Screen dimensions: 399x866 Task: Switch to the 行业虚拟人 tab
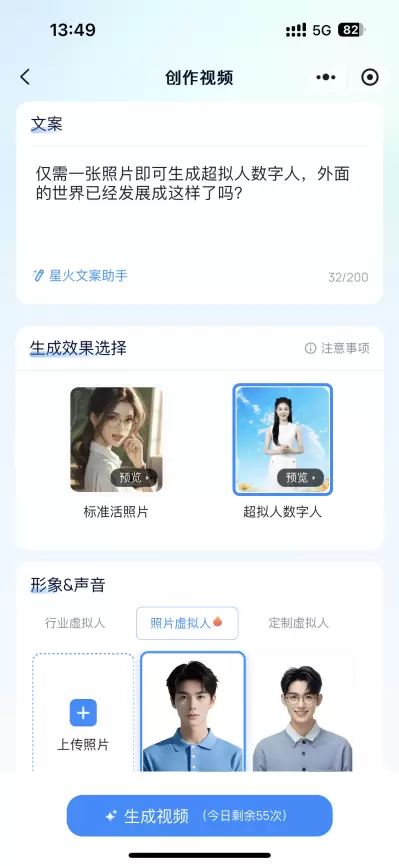75,623
